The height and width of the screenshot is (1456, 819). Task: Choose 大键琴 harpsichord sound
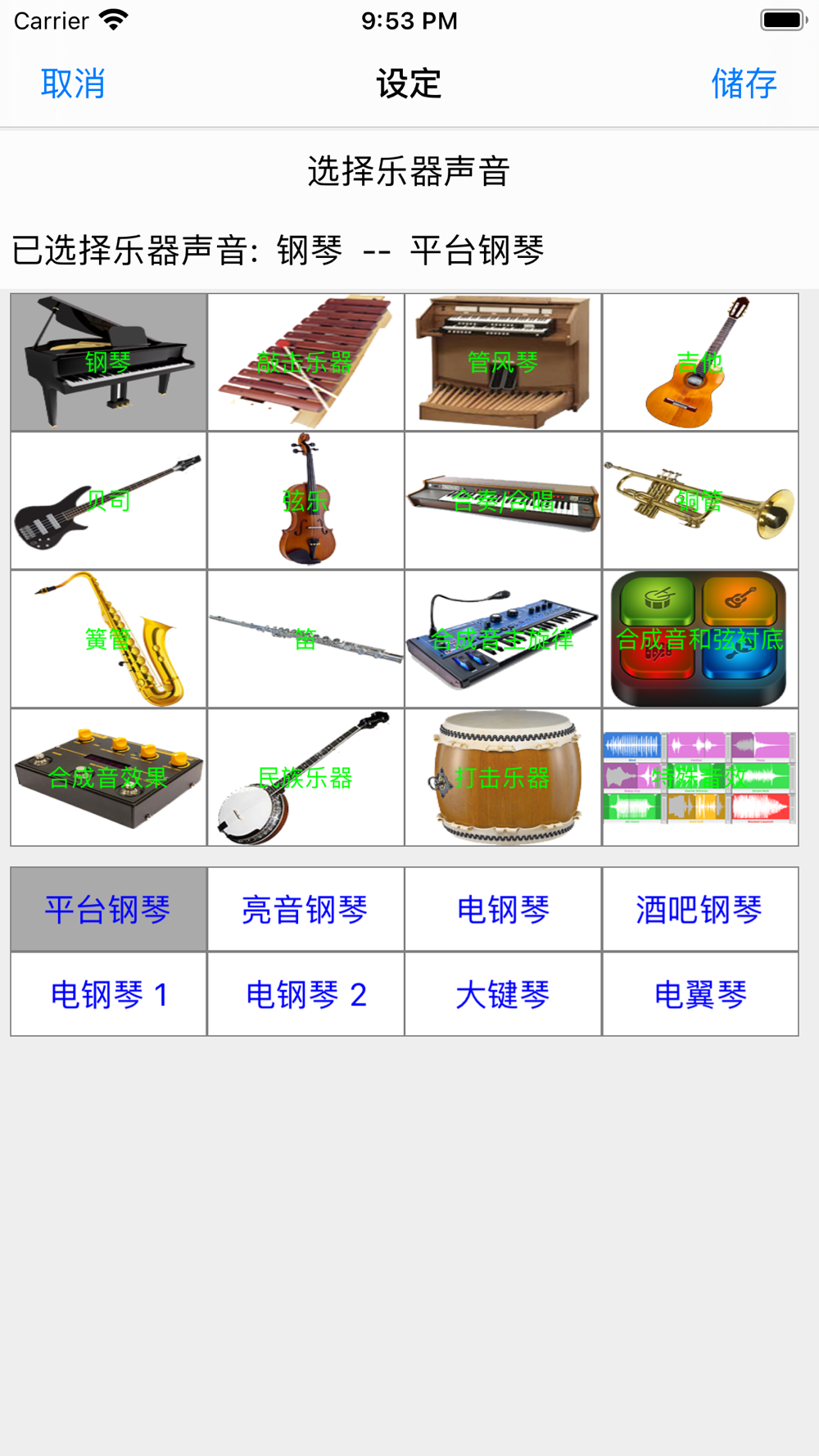point(503,994)
